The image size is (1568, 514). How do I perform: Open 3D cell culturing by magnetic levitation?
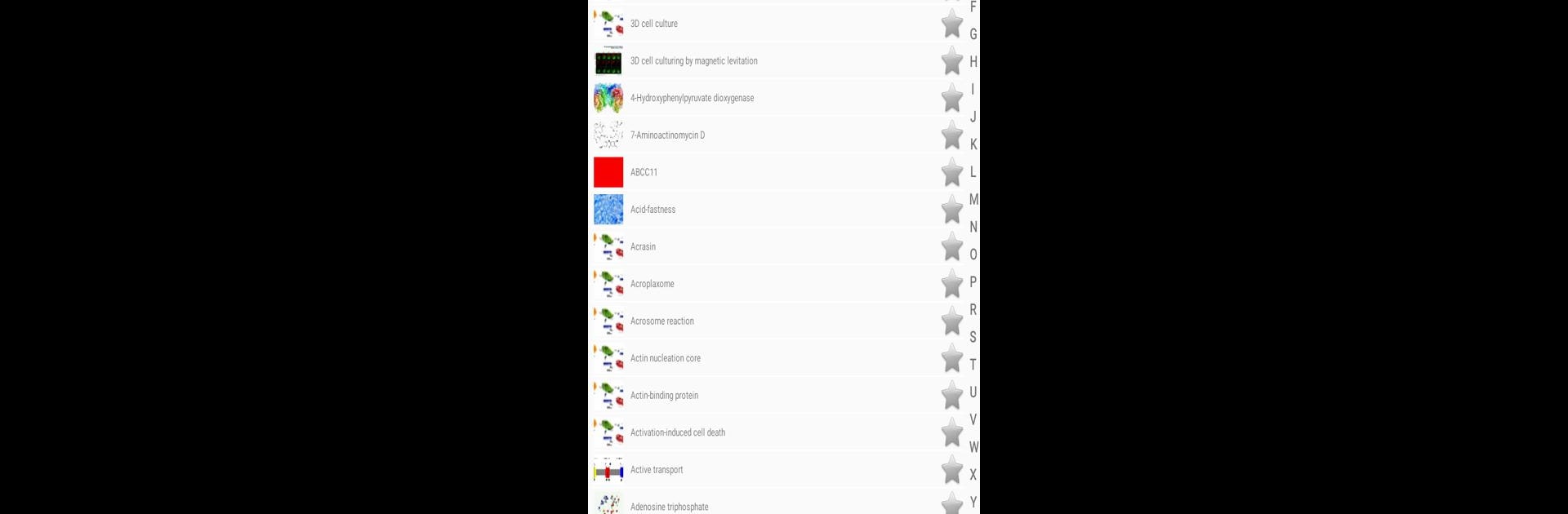693,61
